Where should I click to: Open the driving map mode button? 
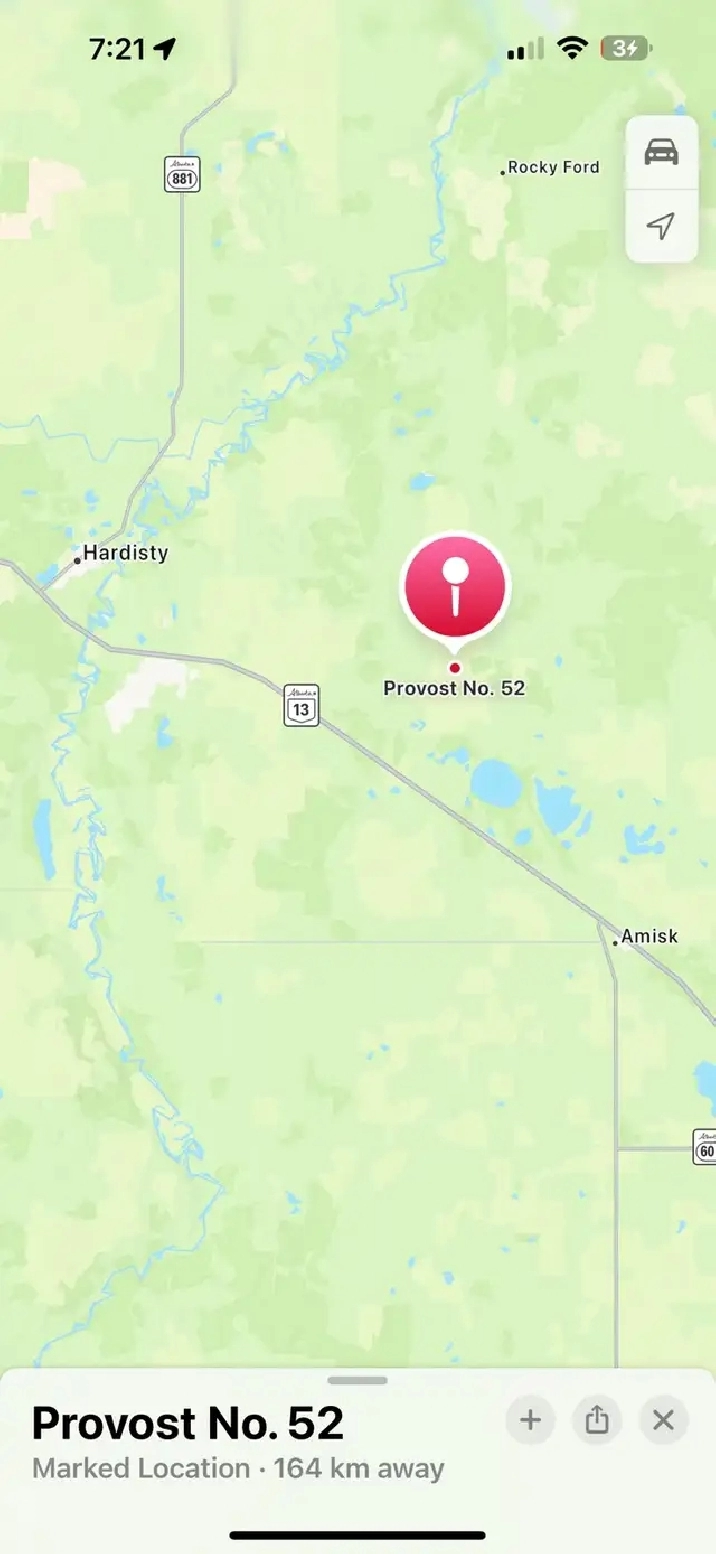(x=661, y=152)
